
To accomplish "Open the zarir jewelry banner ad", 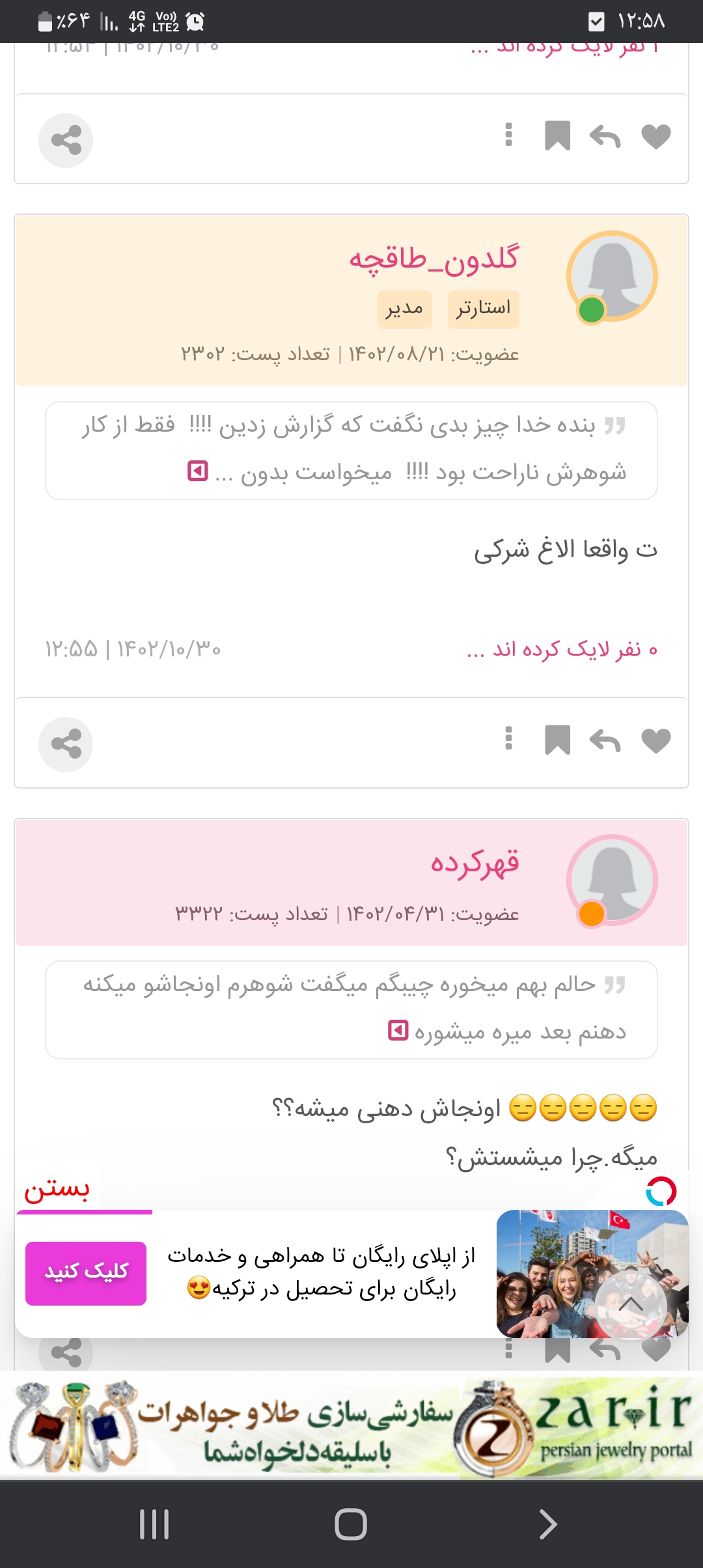I will point(351,1427).
